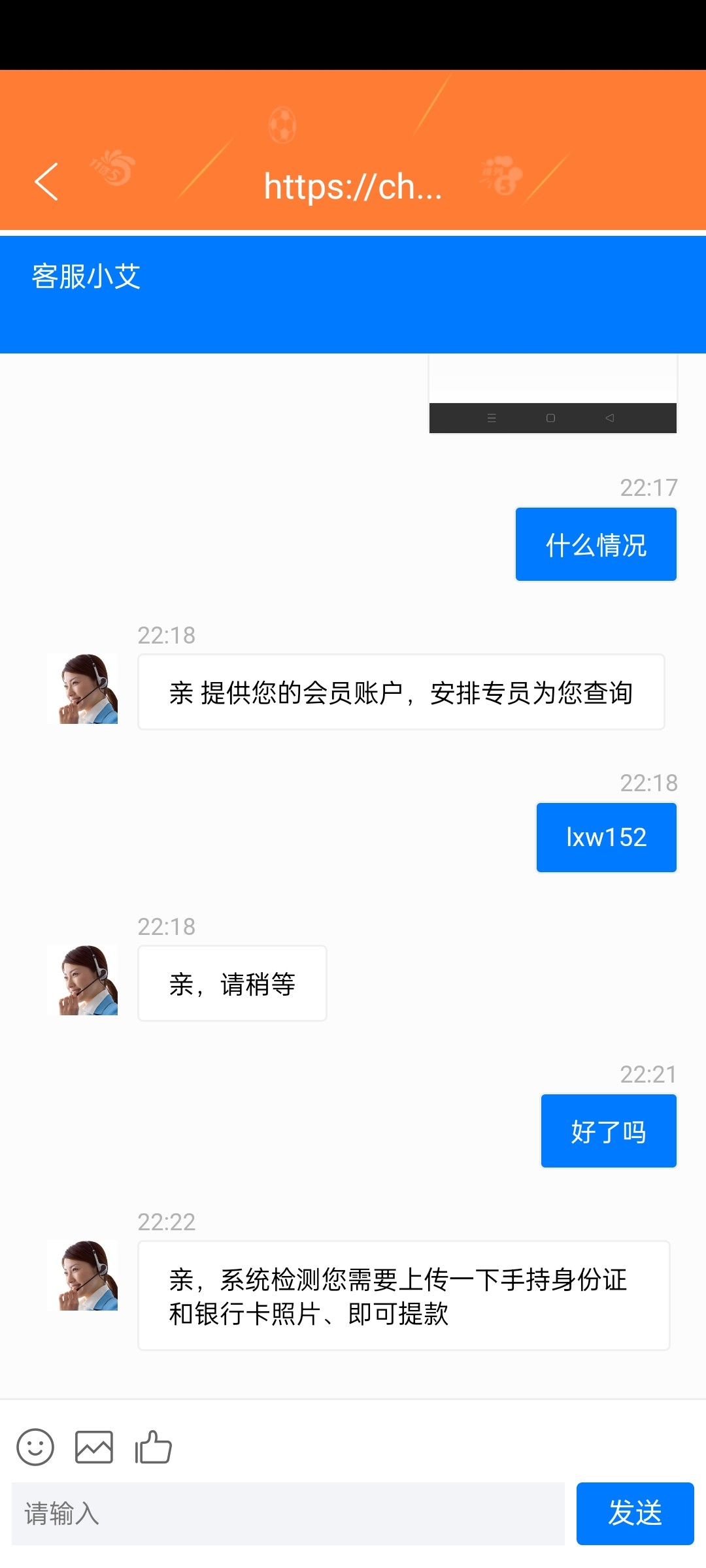Viewport: 706px width, 1568px height.
Task: Focus the 请输入 message field
Action: click(x=288, y=1514)
